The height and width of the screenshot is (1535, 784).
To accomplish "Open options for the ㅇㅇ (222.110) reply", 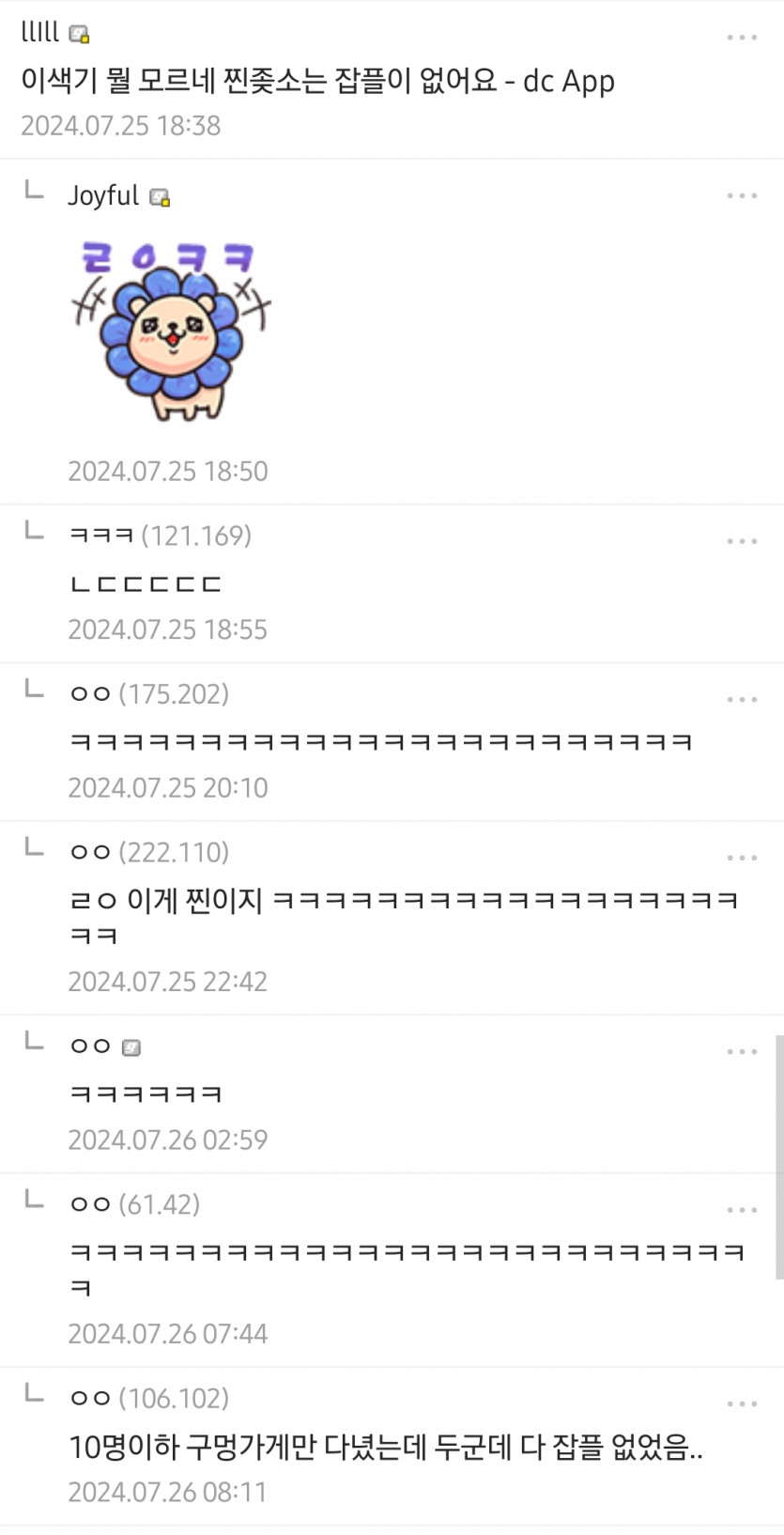I will click(742, 858).
